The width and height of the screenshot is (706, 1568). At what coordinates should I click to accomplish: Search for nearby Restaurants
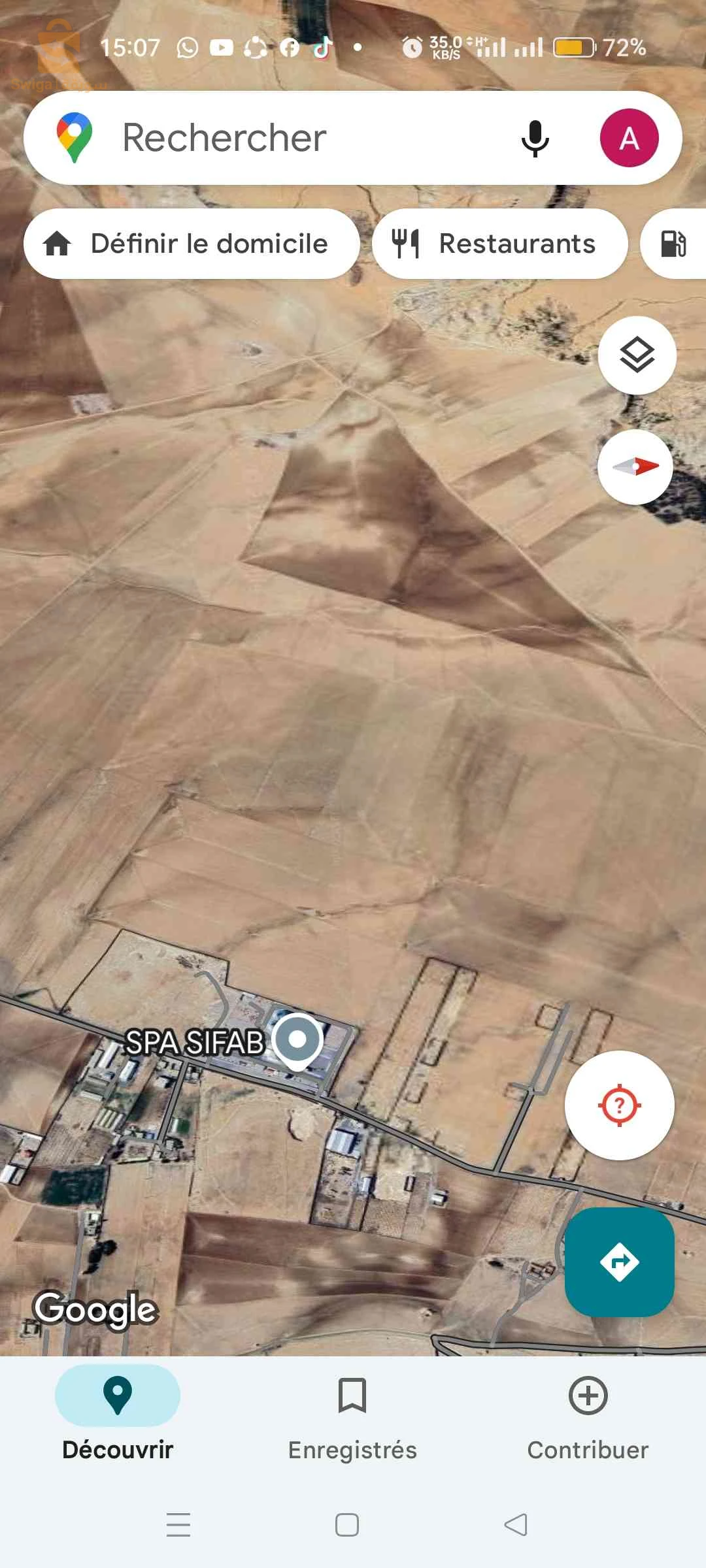click(500, 243)
